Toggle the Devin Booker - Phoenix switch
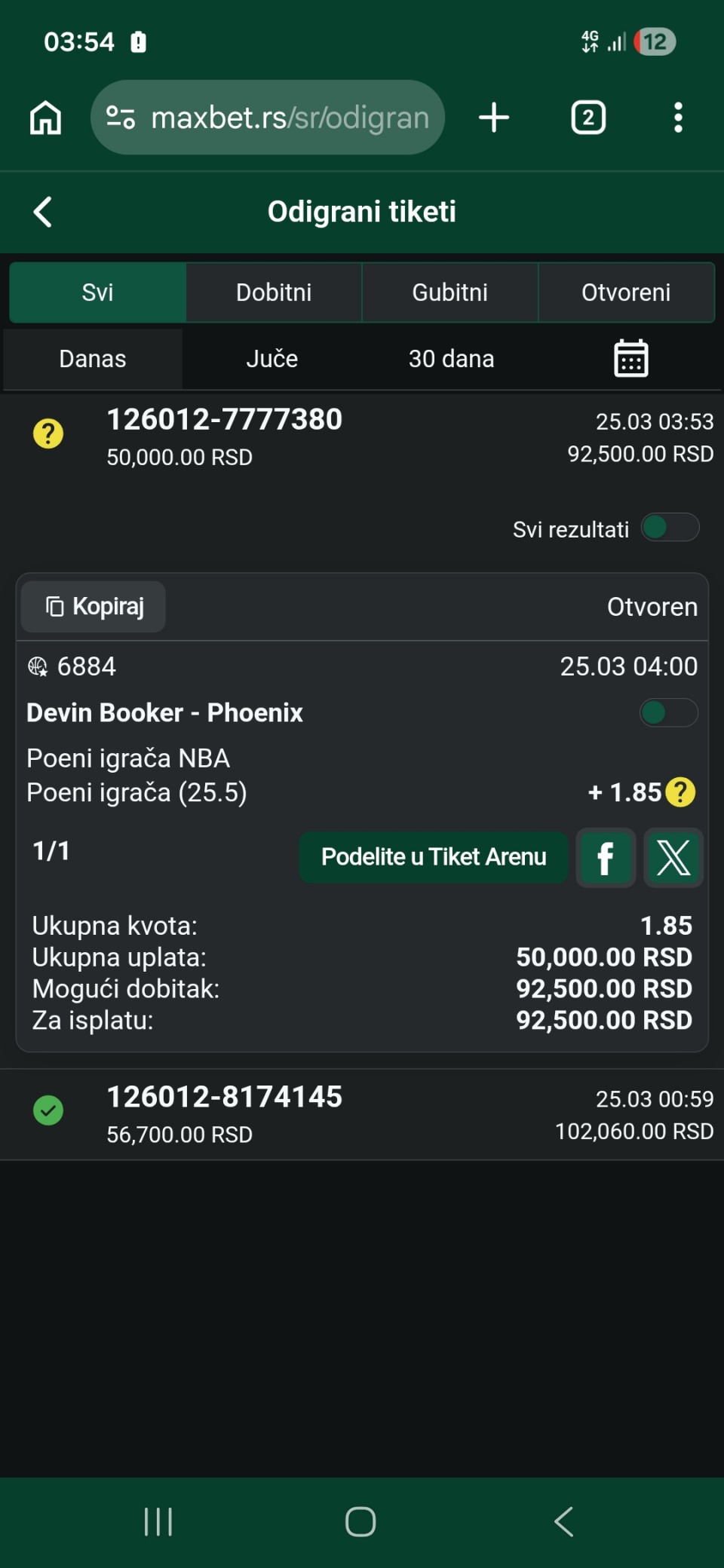 point(668,712)
